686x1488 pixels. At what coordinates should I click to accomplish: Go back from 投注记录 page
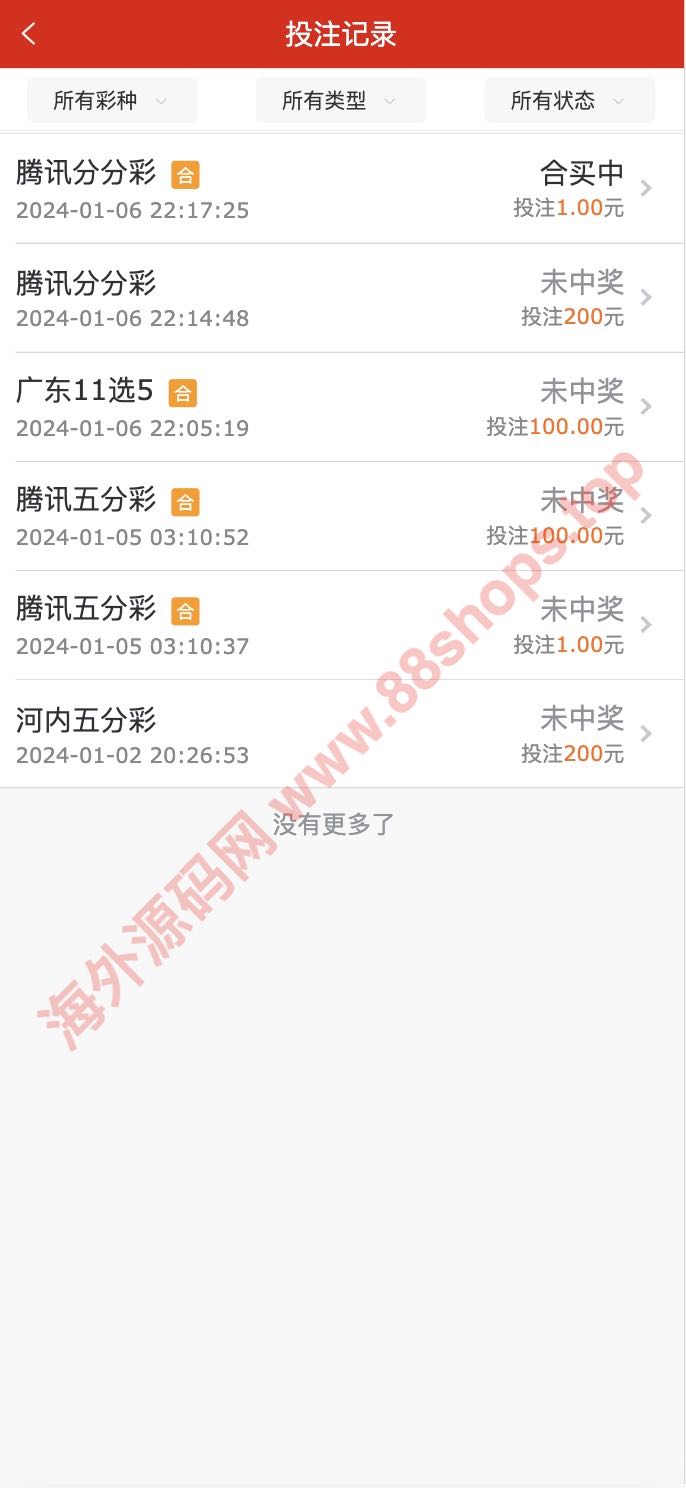pyautogui.click(x=29, y=34)
